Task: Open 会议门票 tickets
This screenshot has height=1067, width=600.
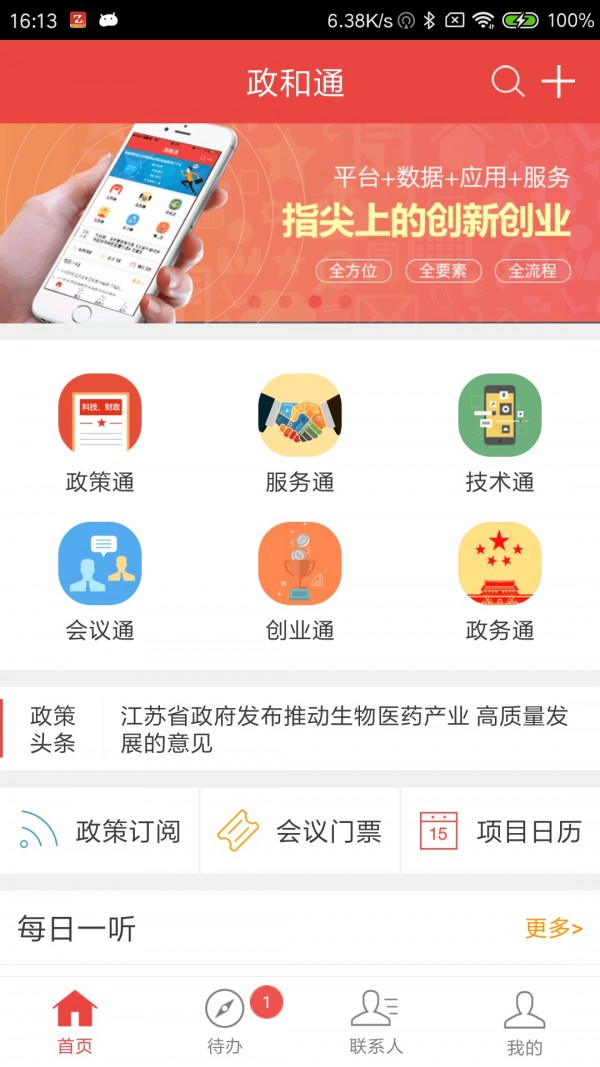Action: coord(300,831)
